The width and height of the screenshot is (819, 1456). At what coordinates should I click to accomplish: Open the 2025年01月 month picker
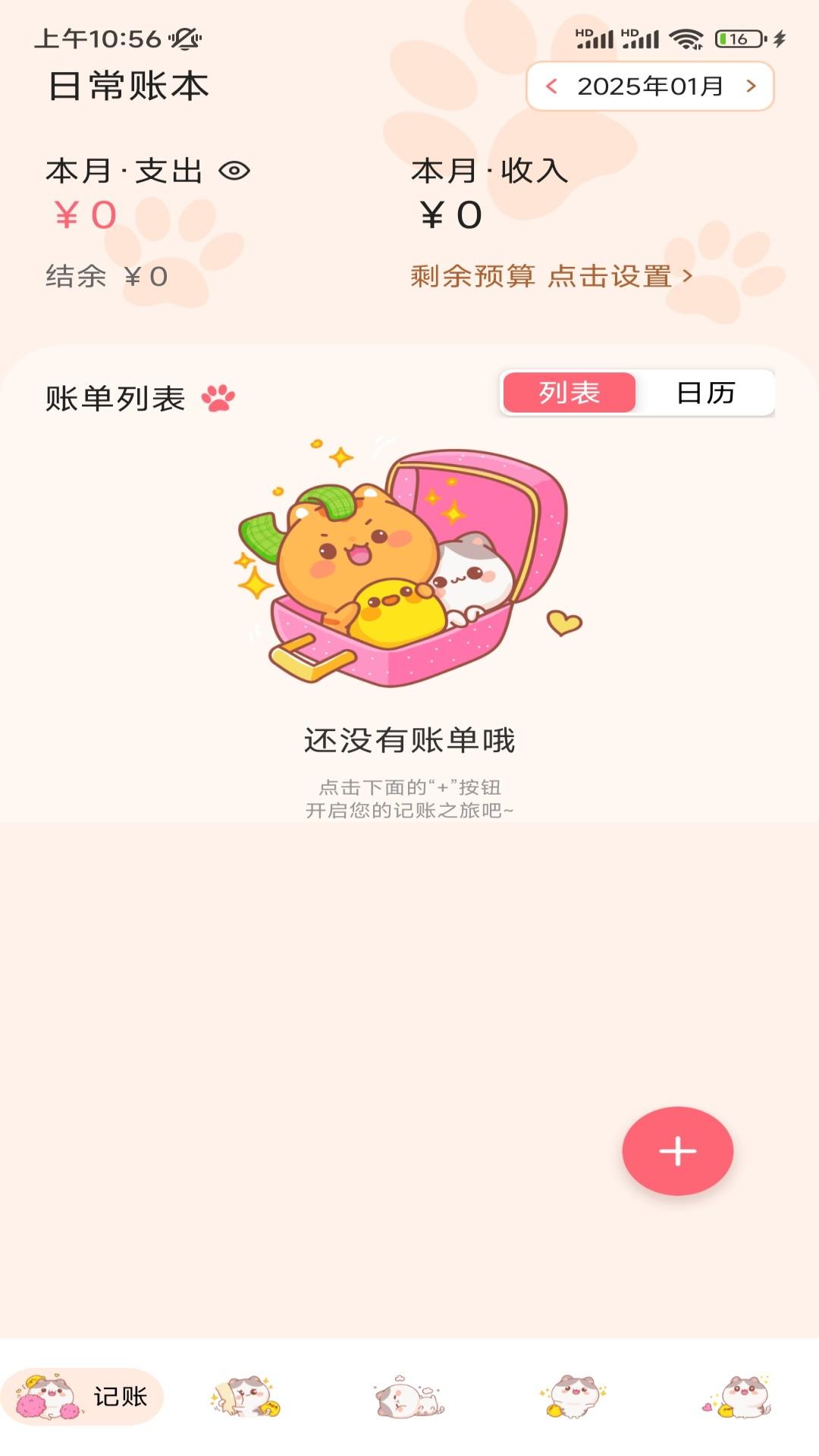click(x=650, y=86)
